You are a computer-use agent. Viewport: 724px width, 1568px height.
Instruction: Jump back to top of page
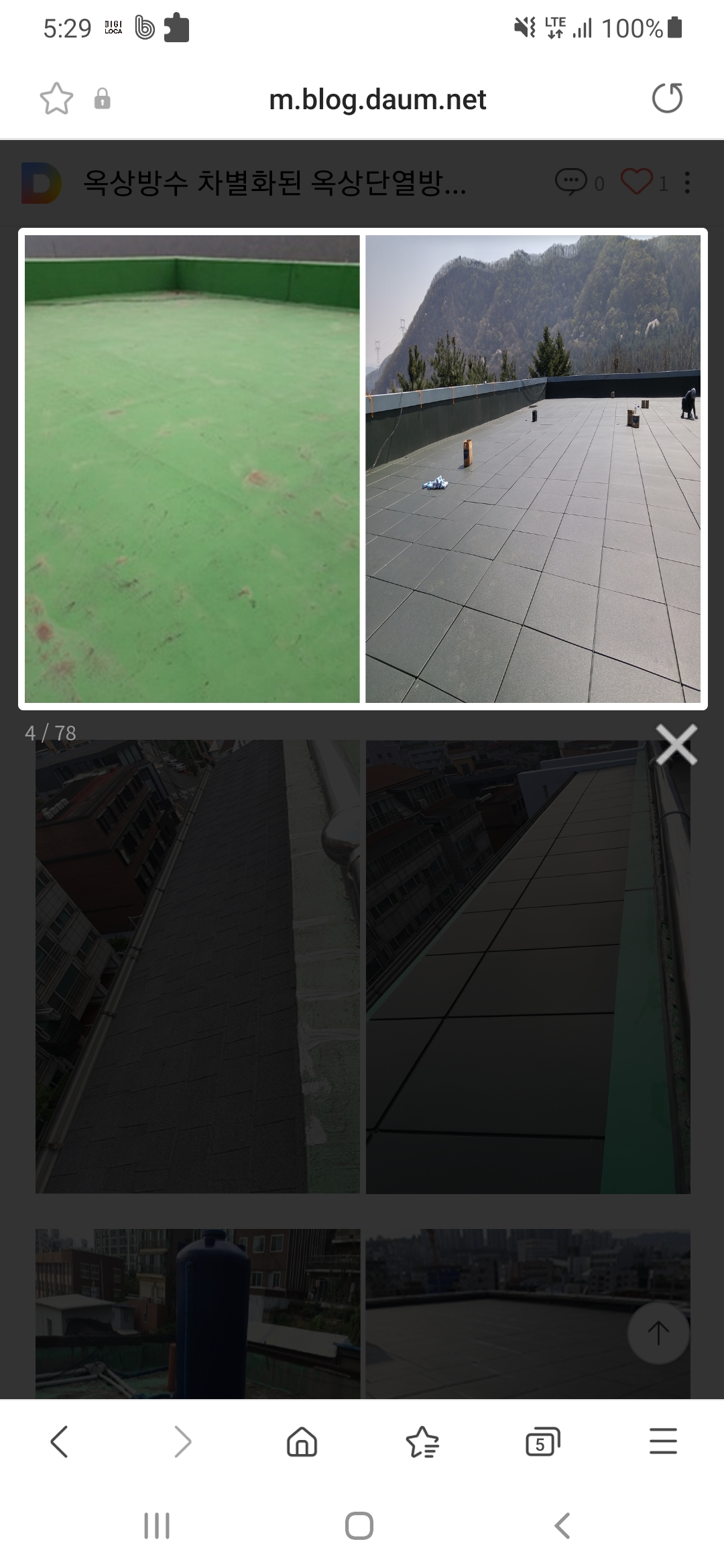(x=658, y=1333)
